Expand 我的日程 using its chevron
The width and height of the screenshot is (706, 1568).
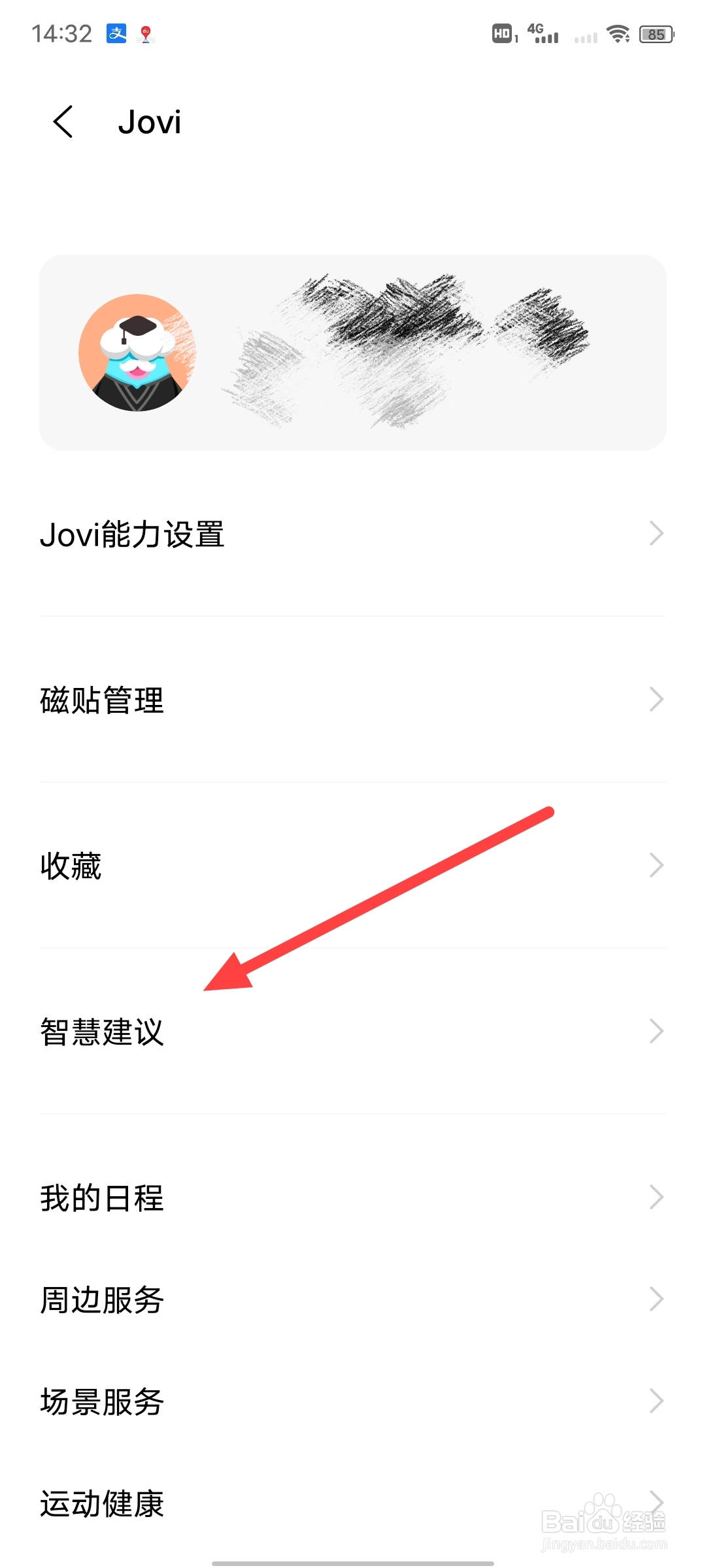657,1197
